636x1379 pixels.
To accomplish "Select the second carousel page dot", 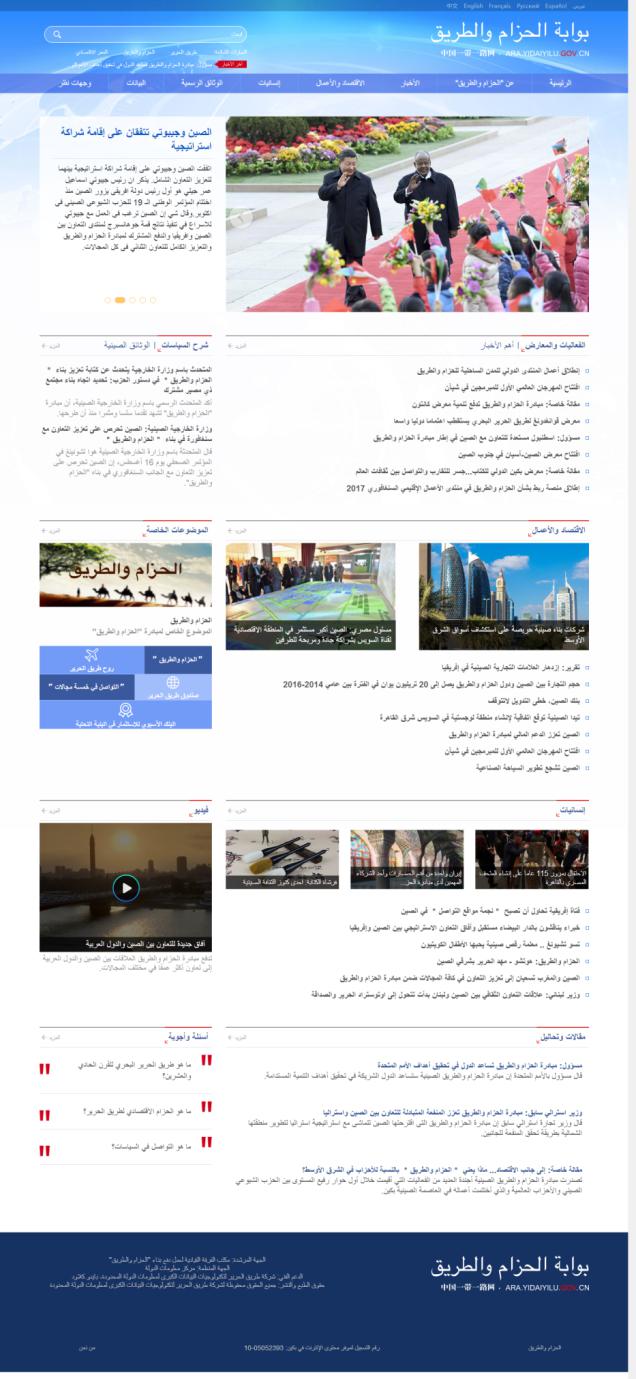I will coord(120,299).
